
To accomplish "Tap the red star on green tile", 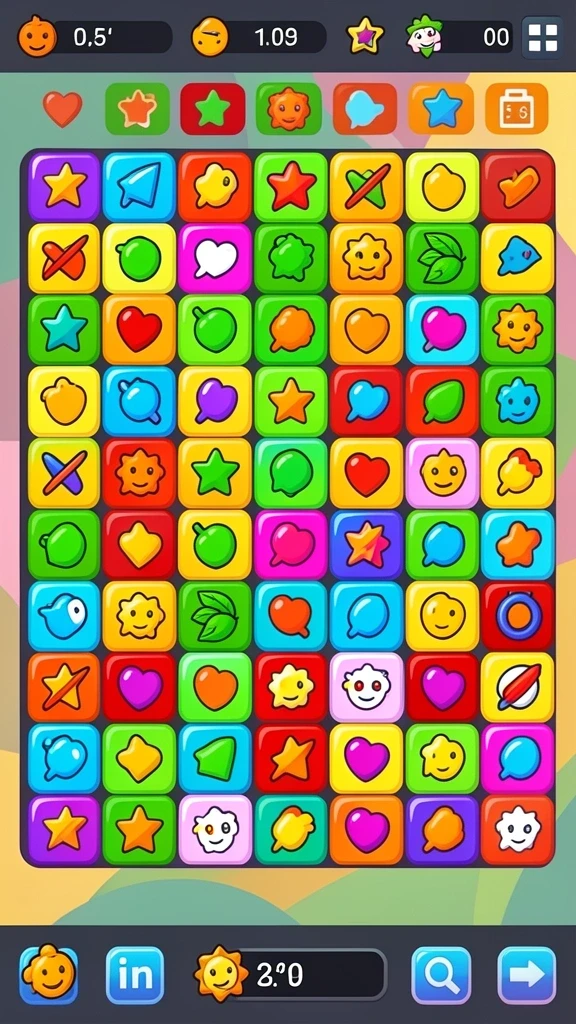I will [x=291, y=187].
